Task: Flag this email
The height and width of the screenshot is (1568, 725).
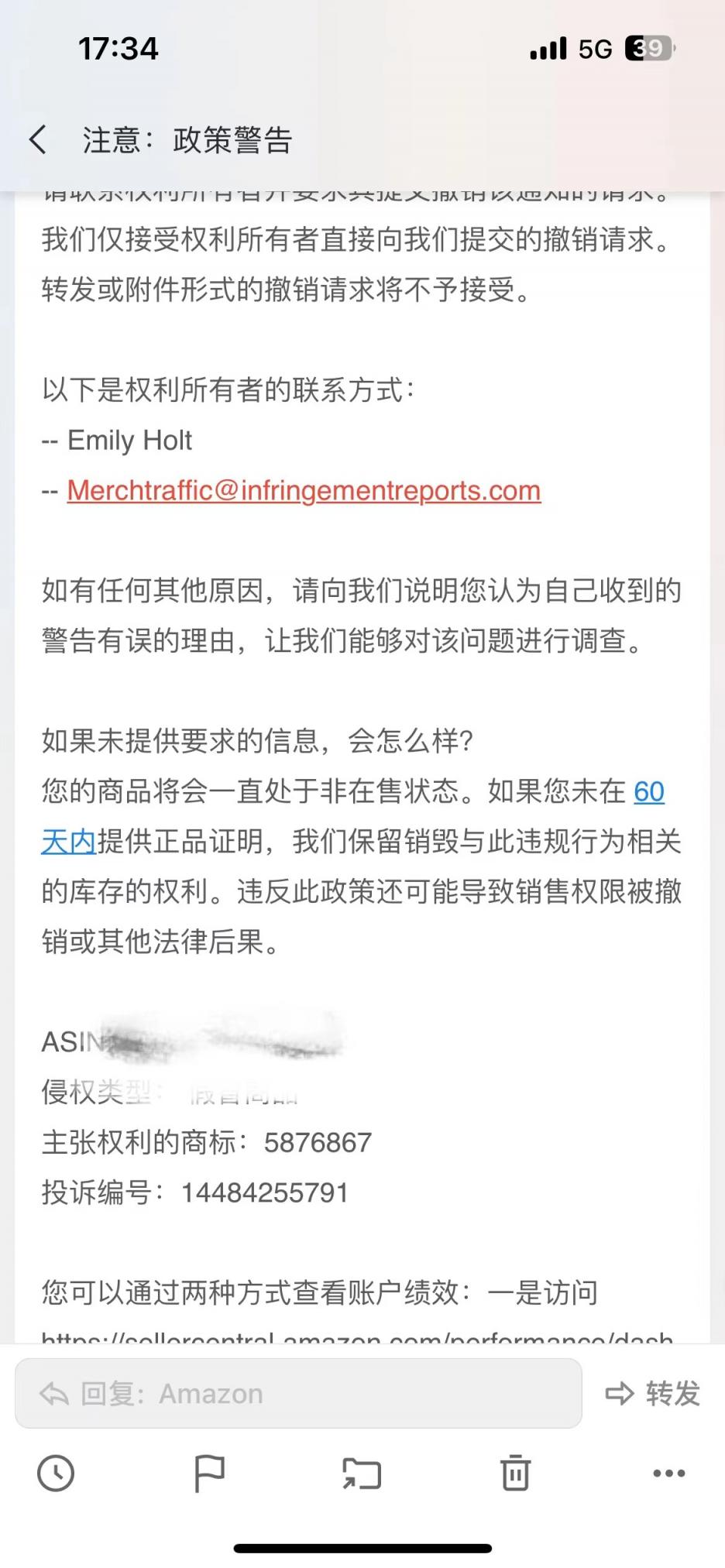Action: click(209, 1474)
